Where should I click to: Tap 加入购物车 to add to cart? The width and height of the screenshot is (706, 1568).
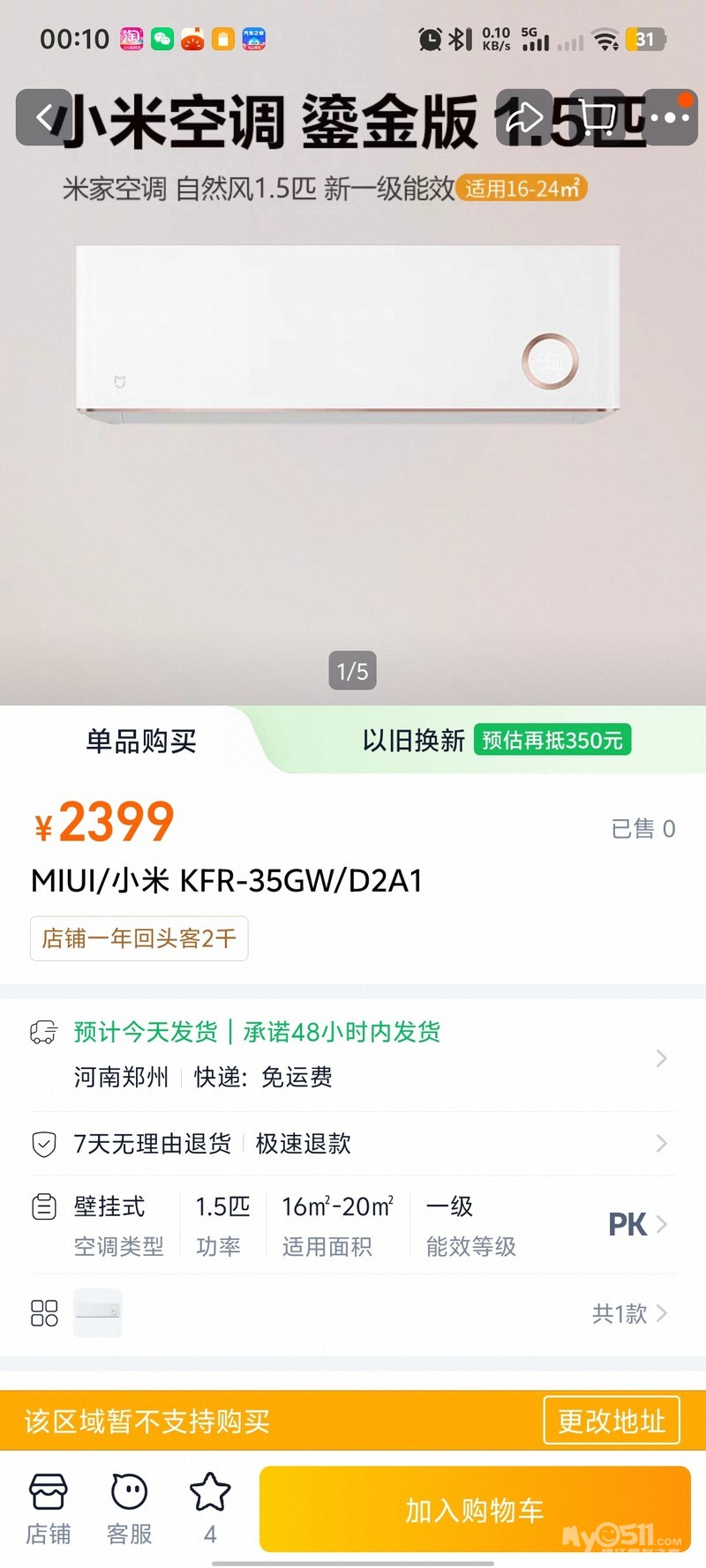pyautogui.click(x=475, y=1510)
